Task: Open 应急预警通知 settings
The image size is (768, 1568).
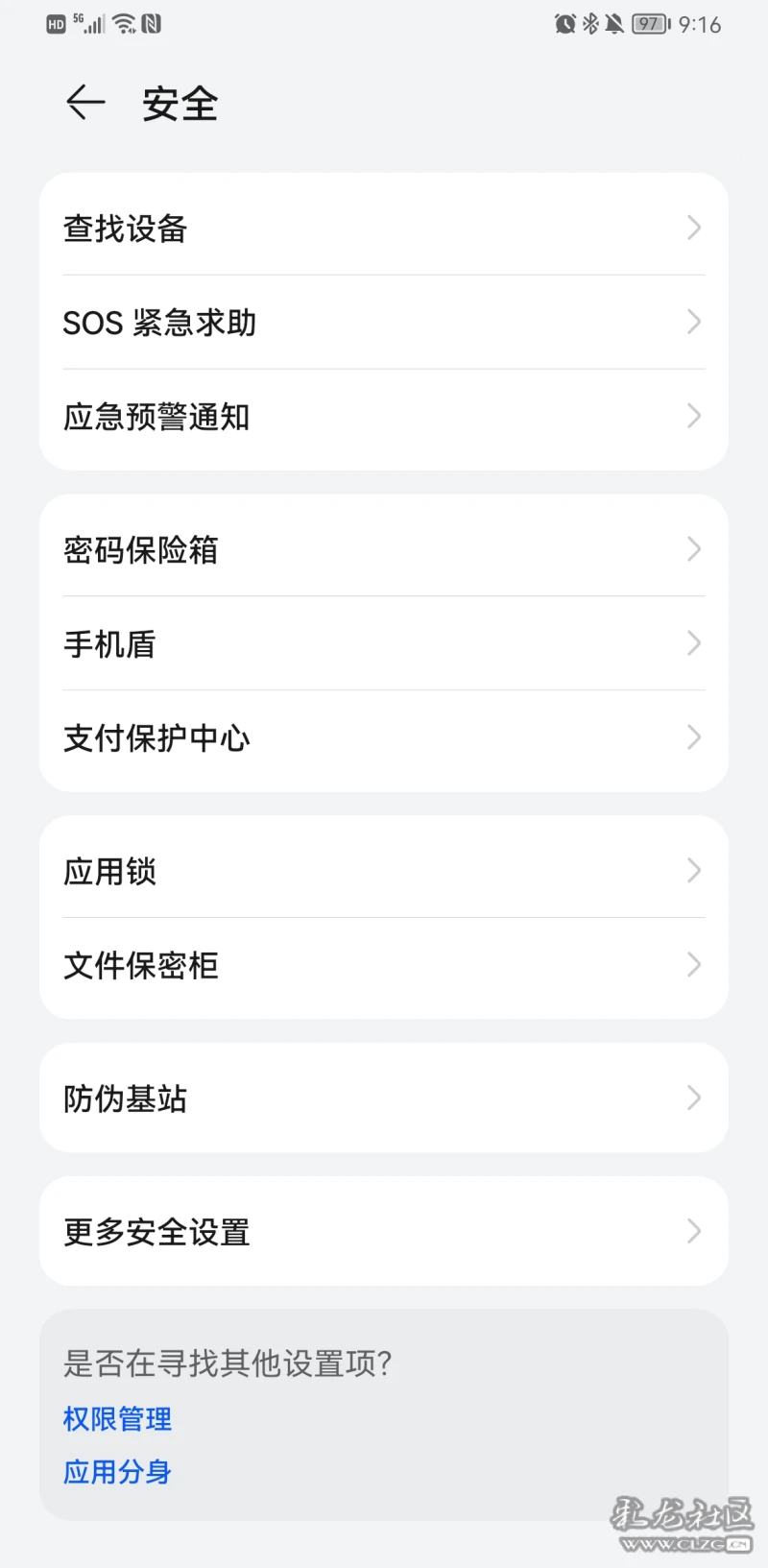Action: click(384, 416)
